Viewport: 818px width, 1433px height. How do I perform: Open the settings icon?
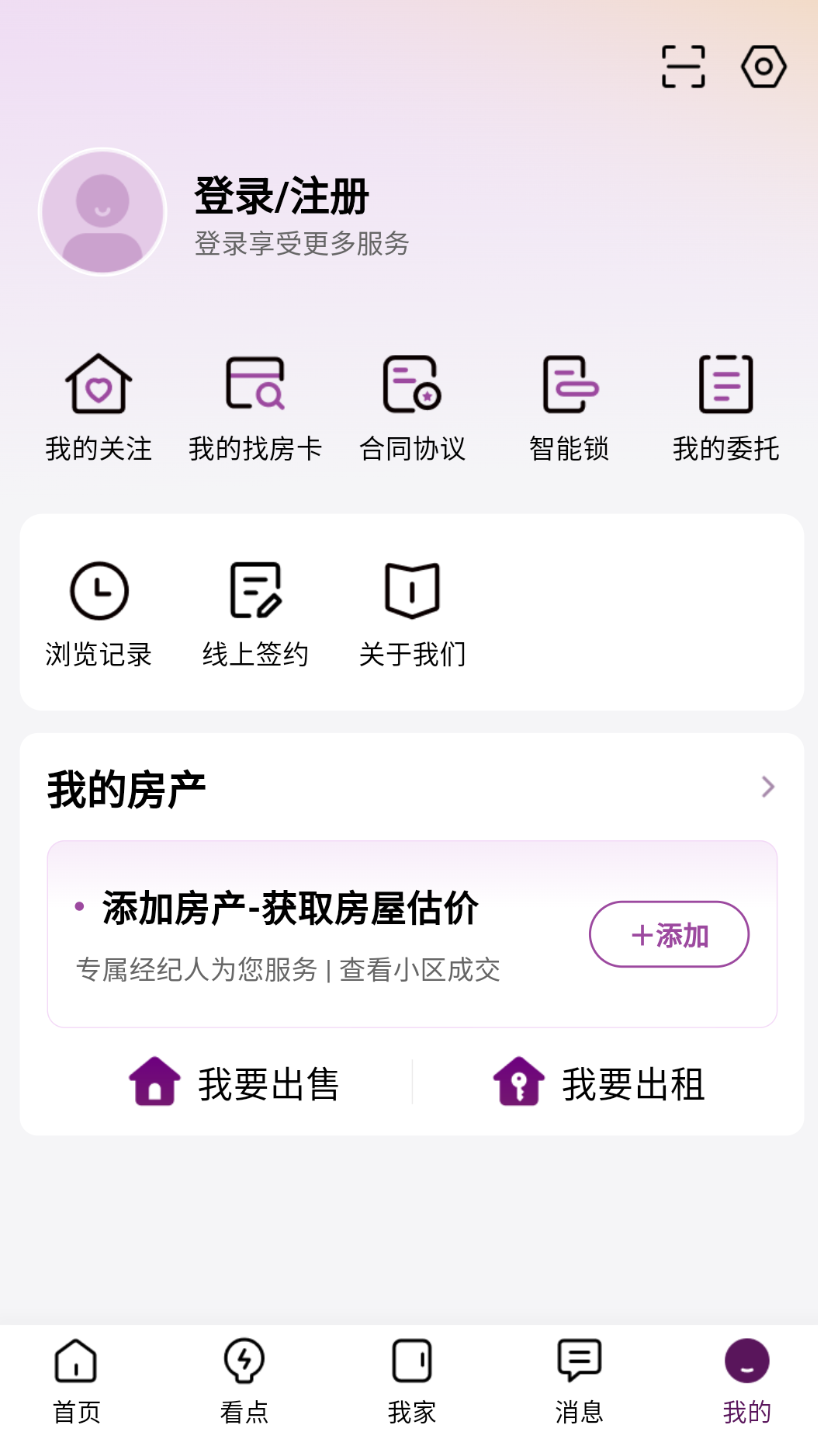point(763,66)
